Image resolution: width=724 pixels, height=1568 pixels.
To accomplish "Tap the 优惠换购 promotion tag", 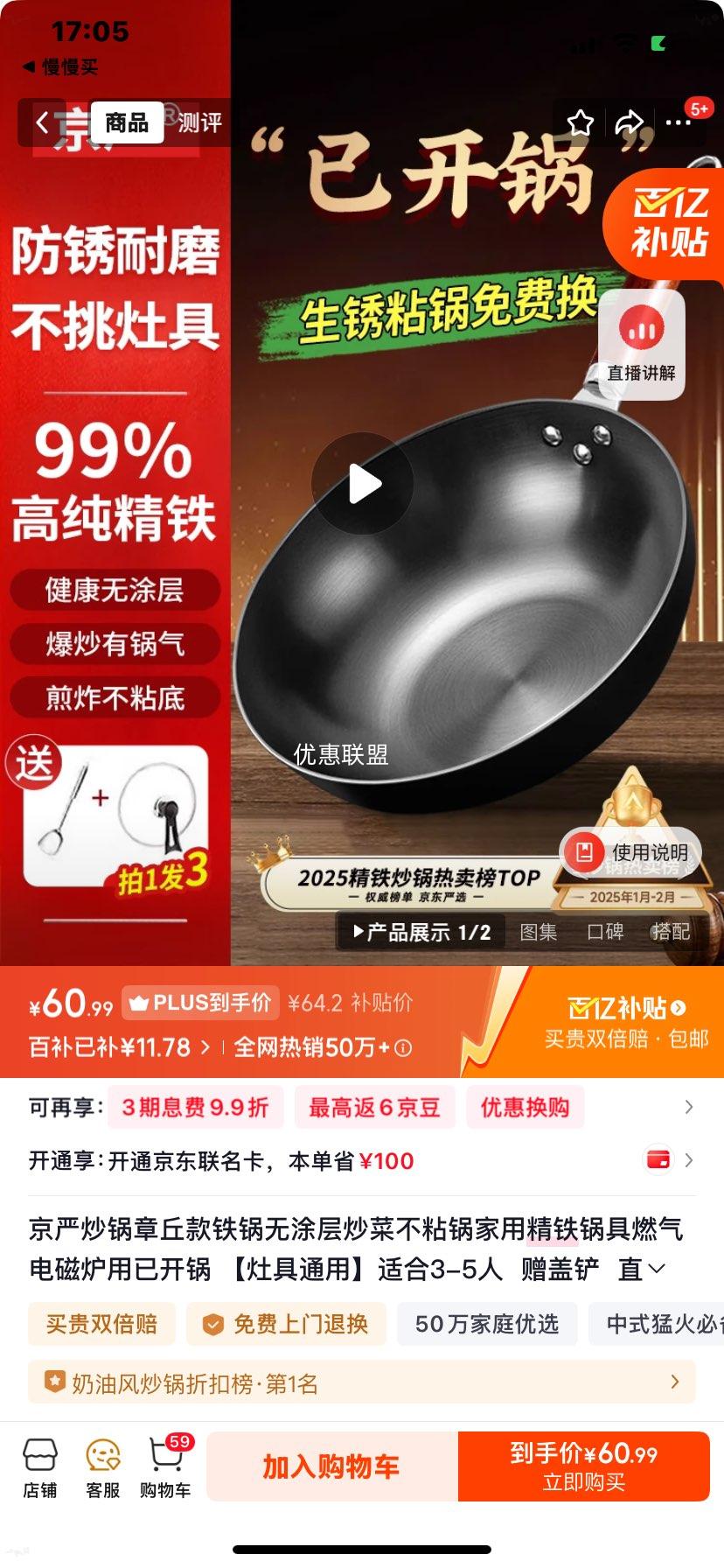I will [526, 1107].
